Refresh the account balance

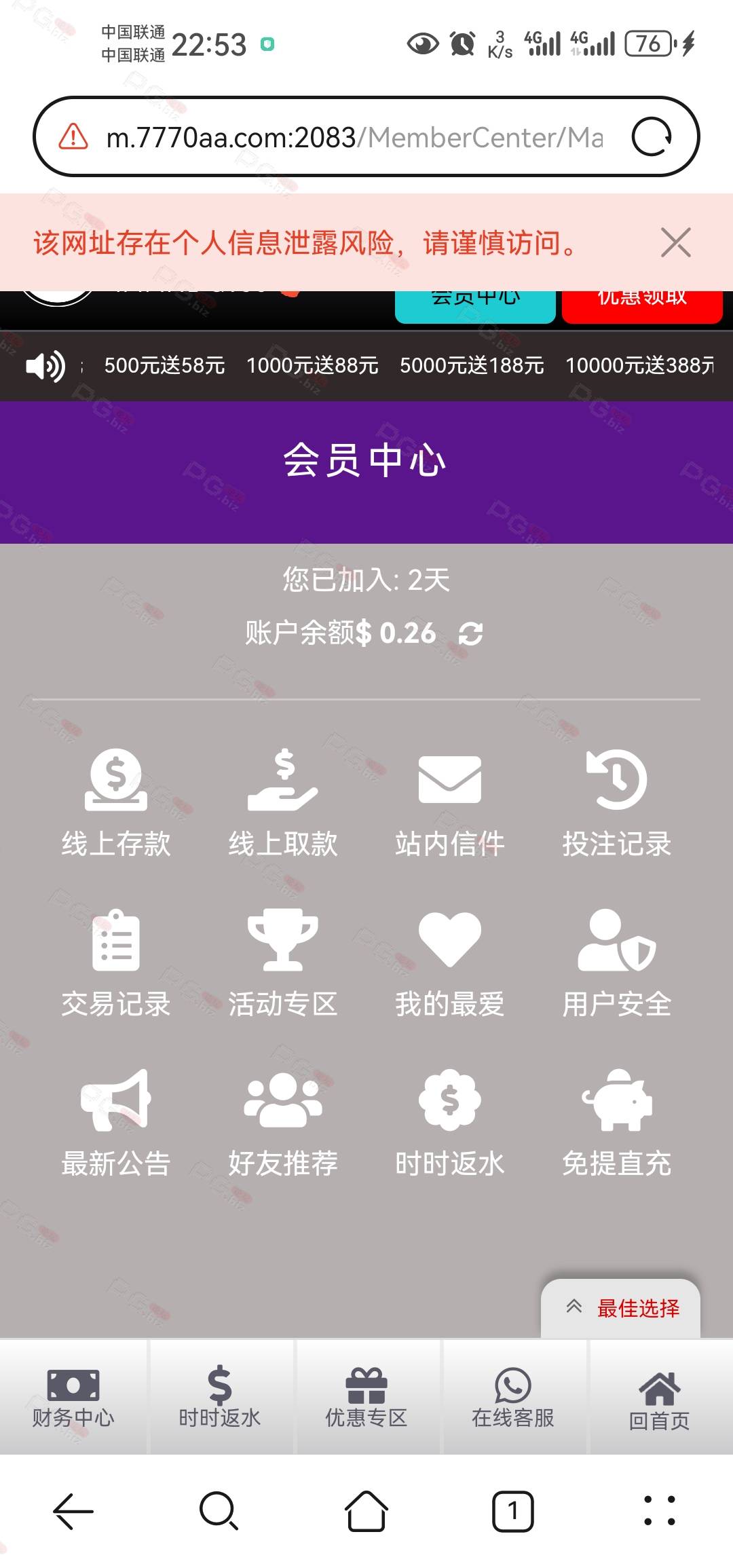470,633
